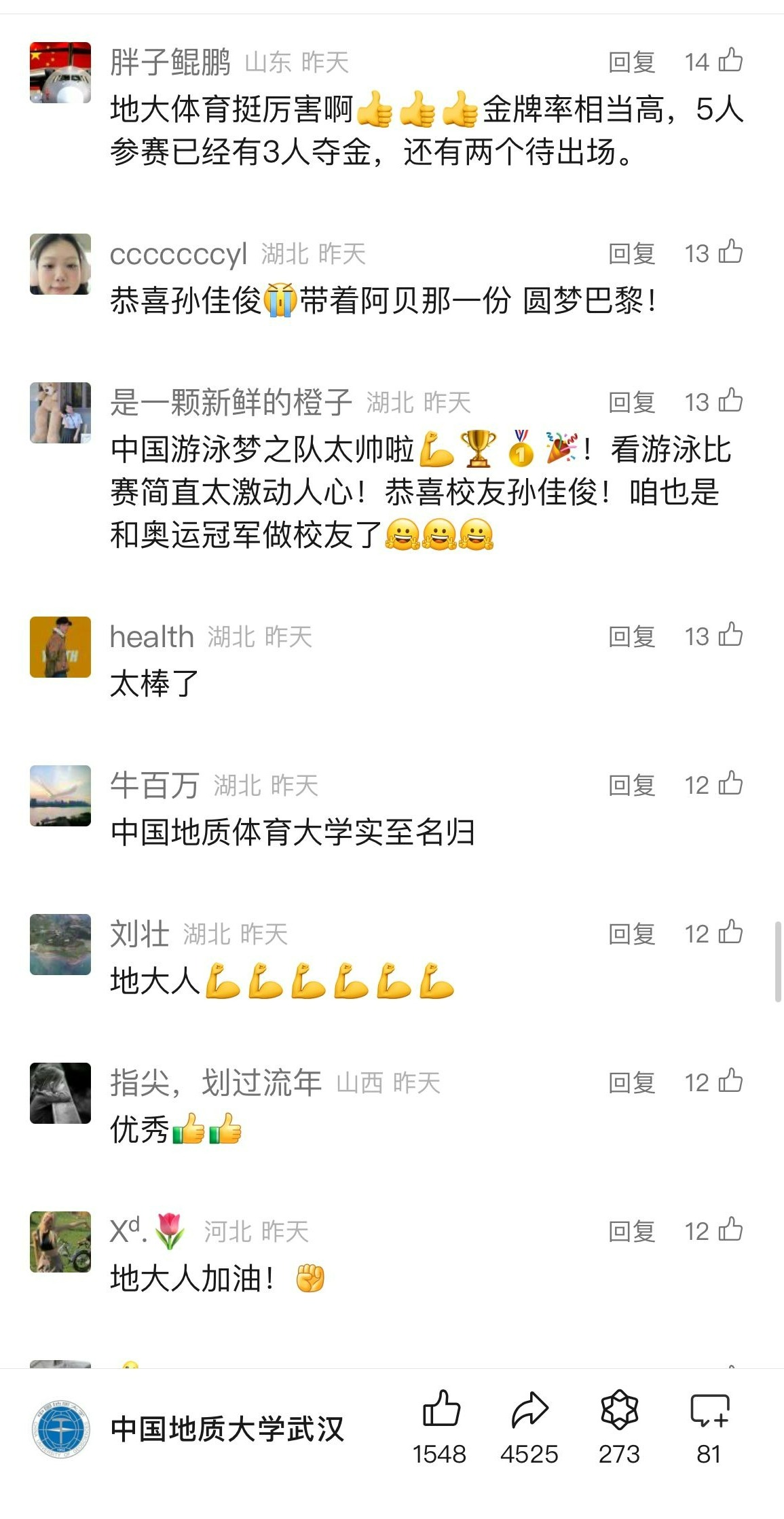
Task: Open 中国地质大学武汉 account page
Action: pos(227,1428)
